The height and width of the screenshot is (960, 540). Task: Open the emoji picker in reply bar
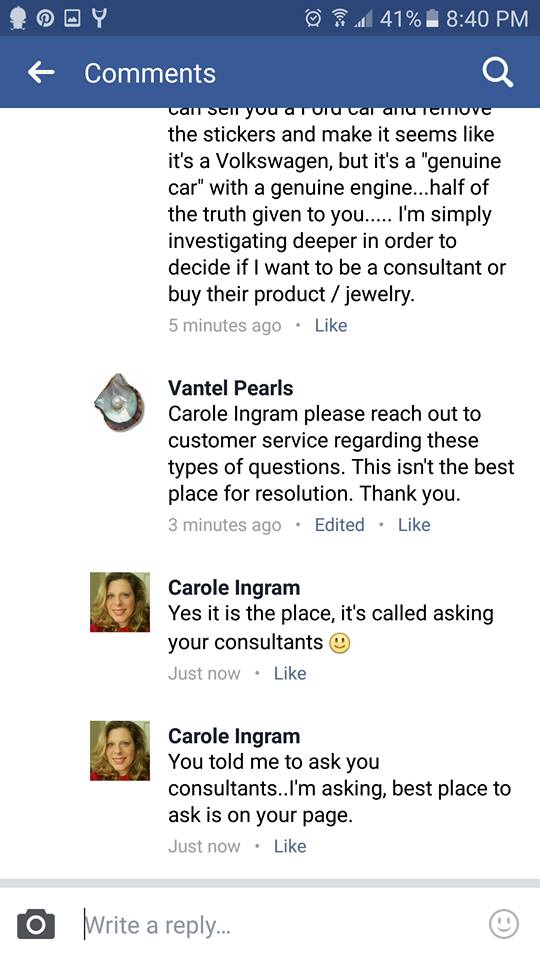(x=504, y=924)
